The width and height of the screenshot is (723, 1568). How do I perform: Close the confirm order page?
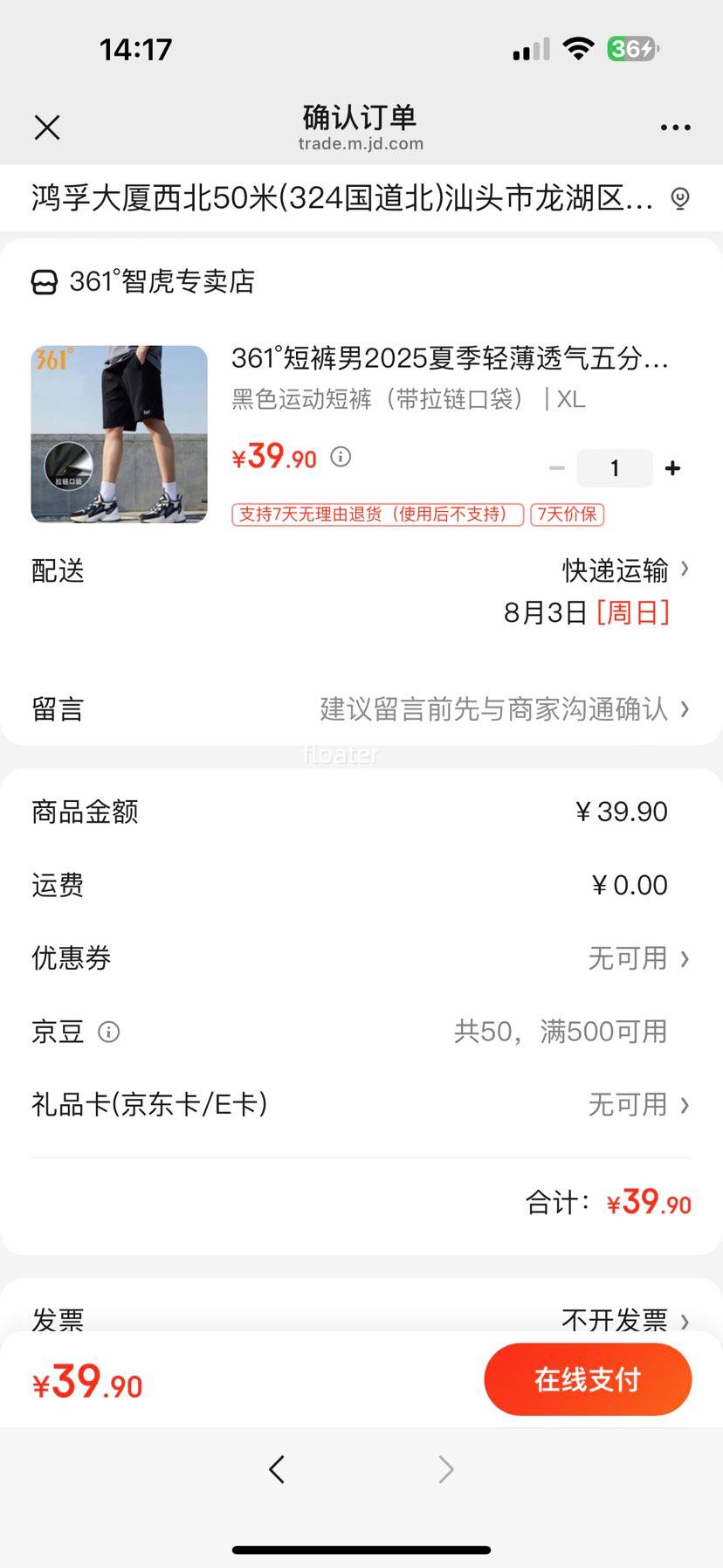pyautogui.click(x=47, y=128)
